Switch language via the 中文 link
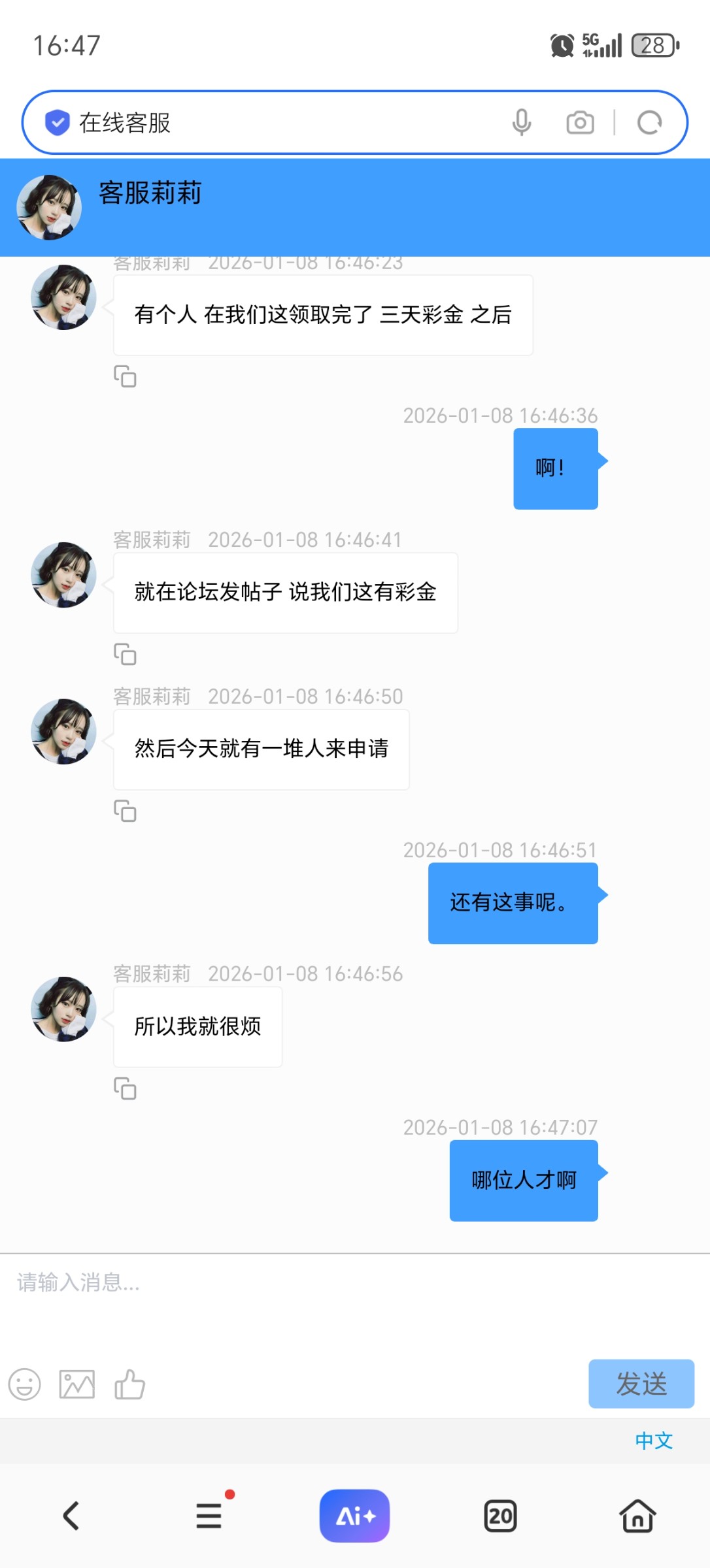The width and height of the screenshot is (710, 1568). 653,1441
